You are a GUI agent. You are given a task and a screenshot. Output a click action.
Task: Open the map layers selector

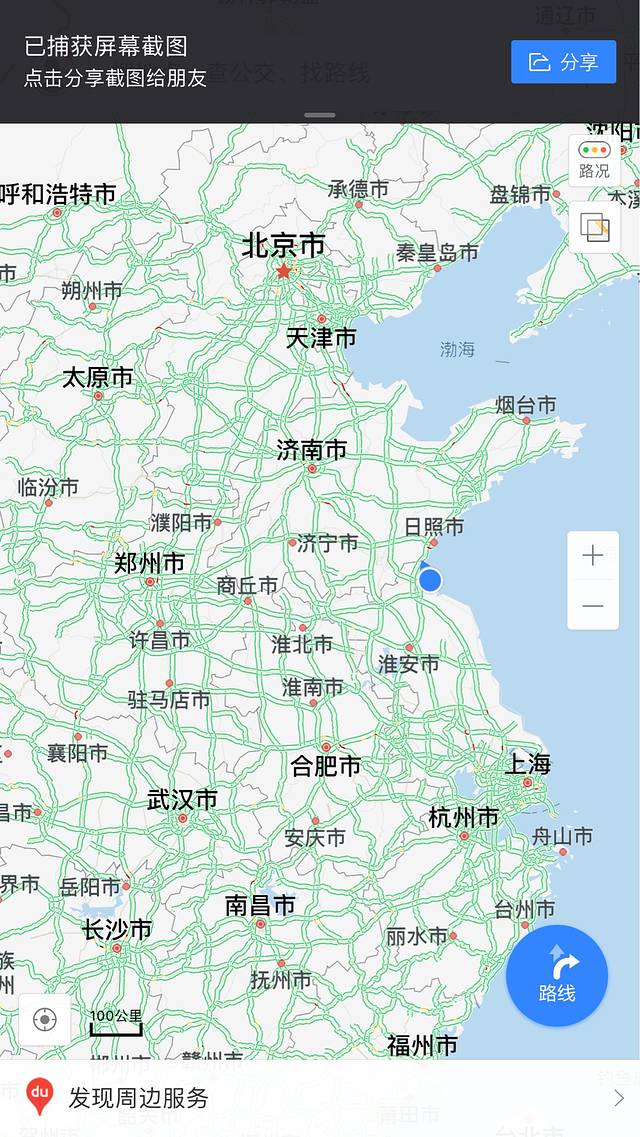595,229
